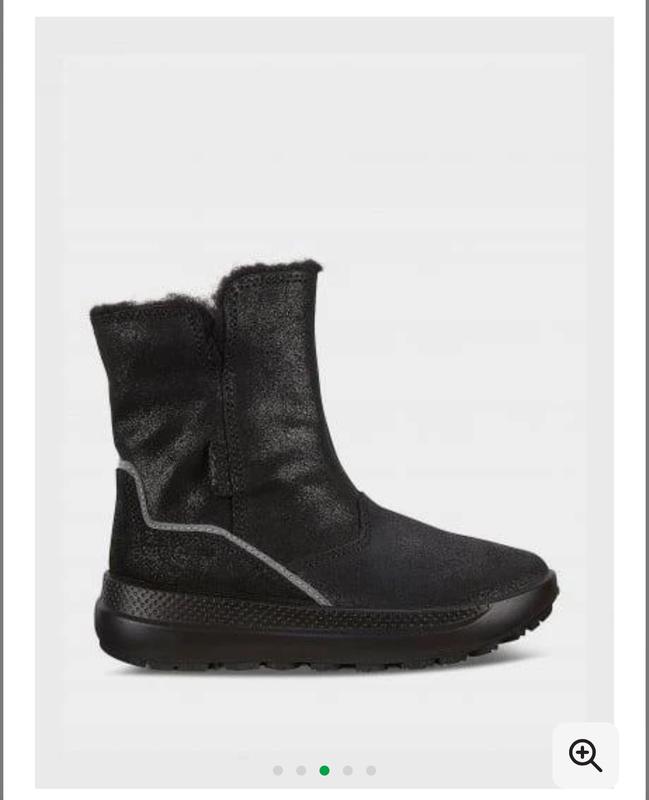Jump to the first carousel dot
Viewport: 649px width, 800px height.
(278, 771)
